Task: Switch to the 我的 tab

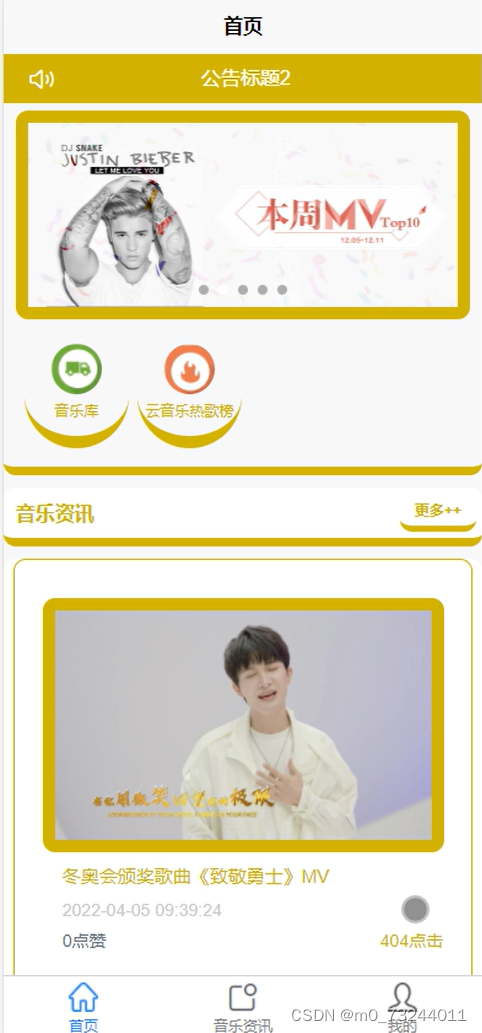Action: (x=402, y=1005)
